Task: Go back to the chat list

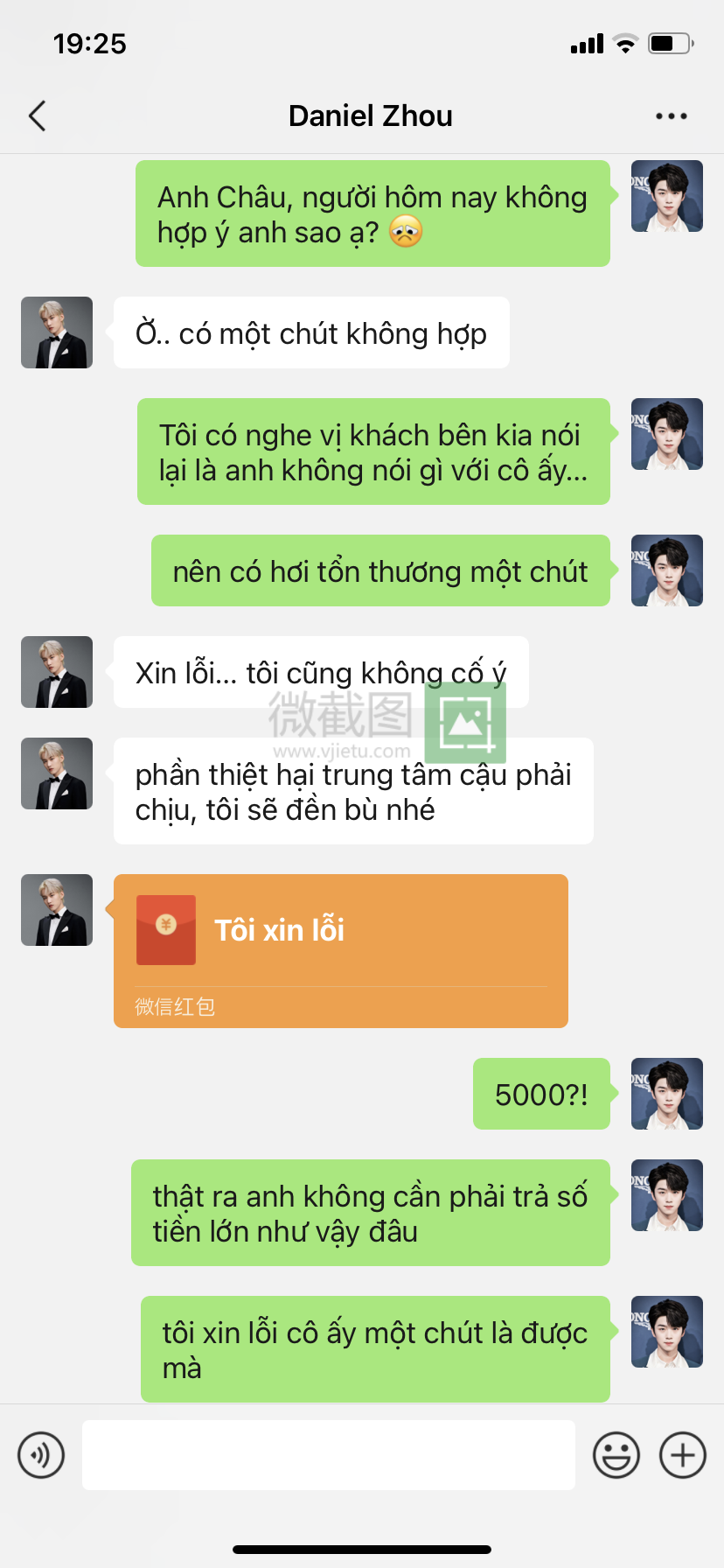Action: 37,115
